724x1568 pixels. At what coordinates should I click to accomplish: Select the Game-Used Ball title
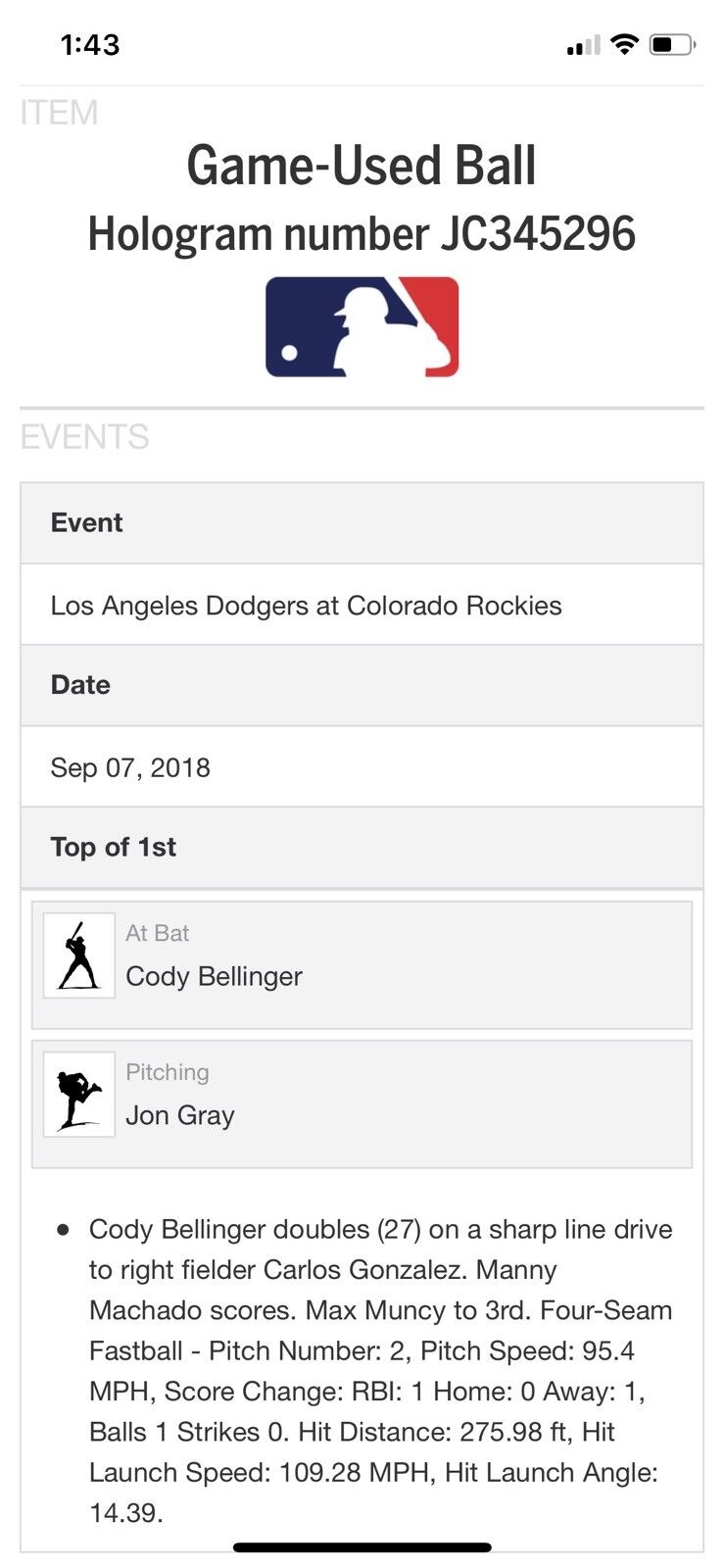point(362,165)
